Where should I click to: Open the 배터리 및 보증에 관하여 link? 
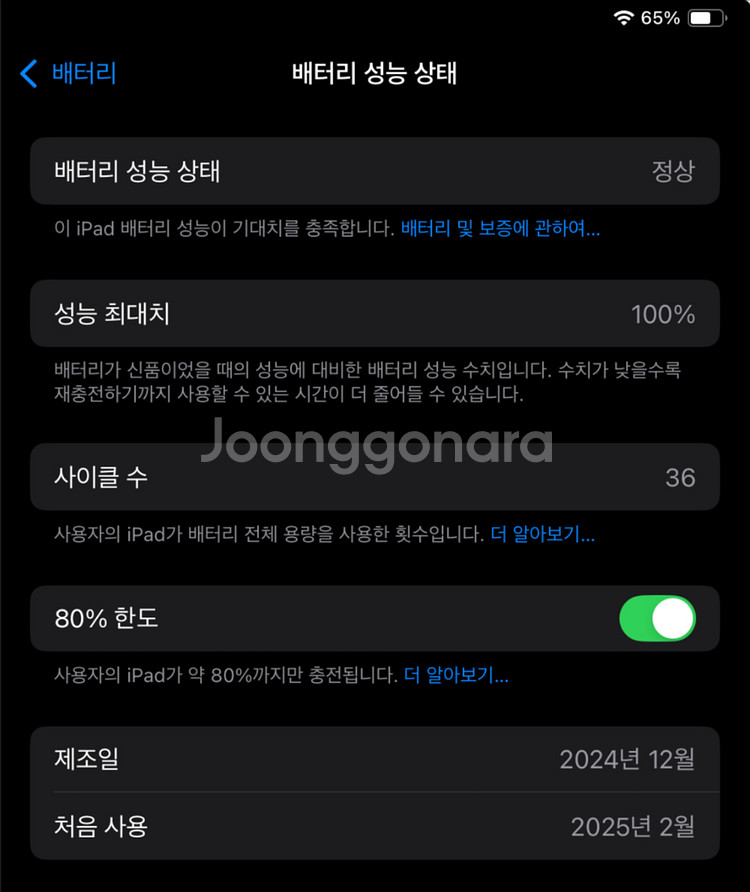[x=500, y=229]
